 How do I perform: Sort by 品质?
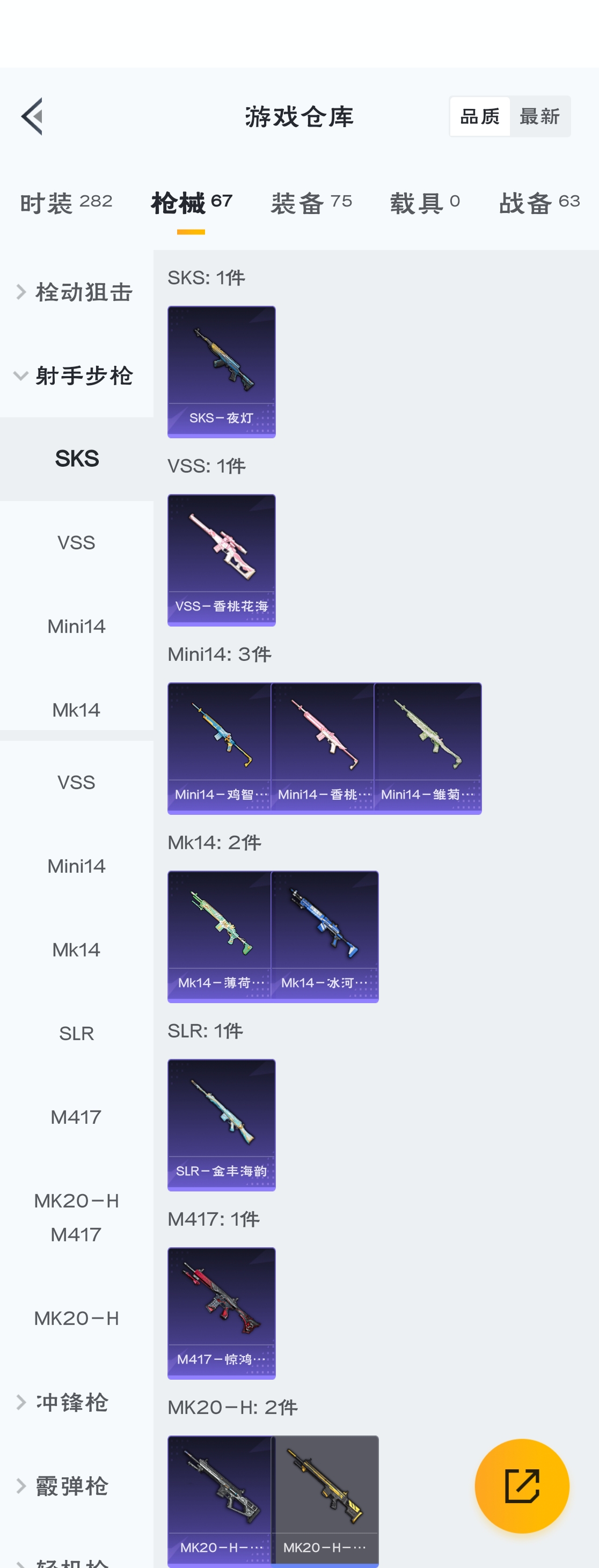(480, 116)
